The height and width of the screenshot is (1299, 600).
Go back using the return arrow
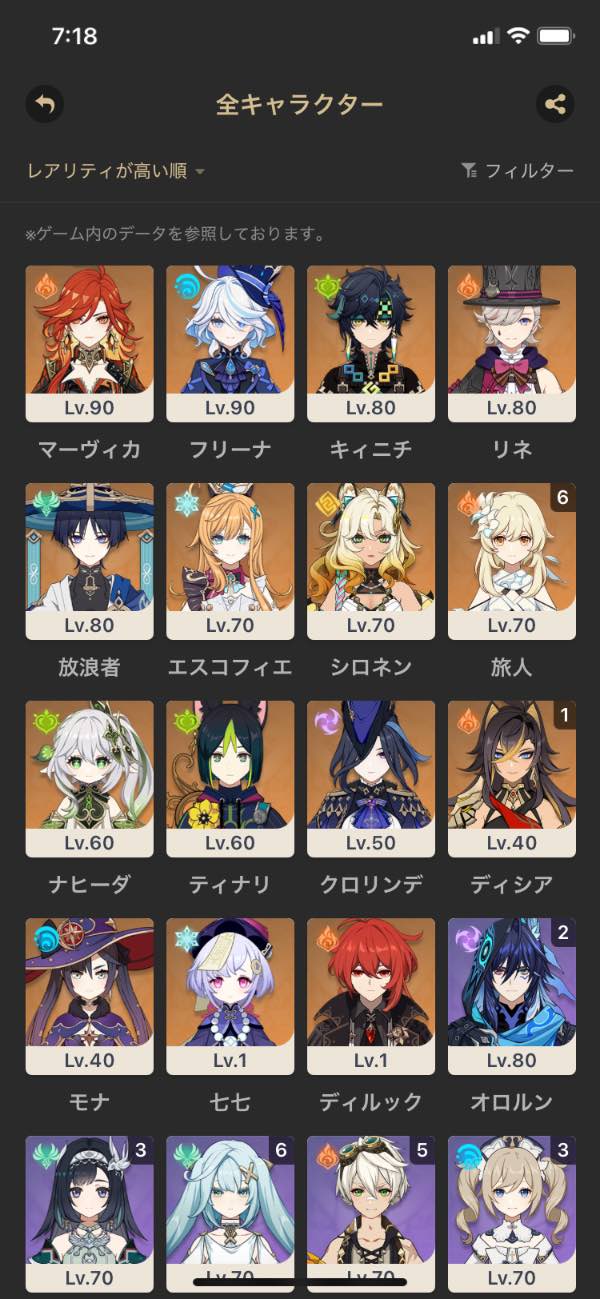44,104
